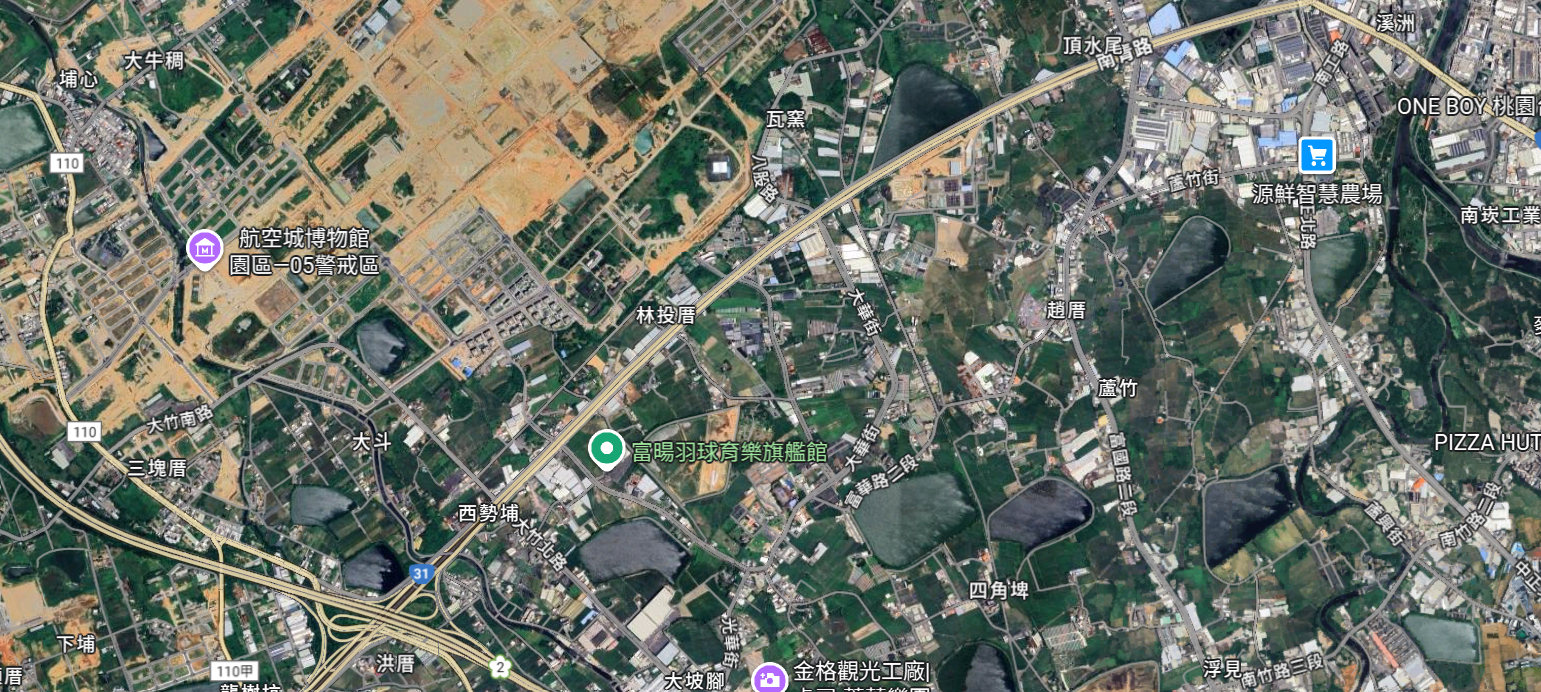Tap the 金格觀光工廠 camera pin
Viewport: 1541px width, 692px height.
[768, 678]
